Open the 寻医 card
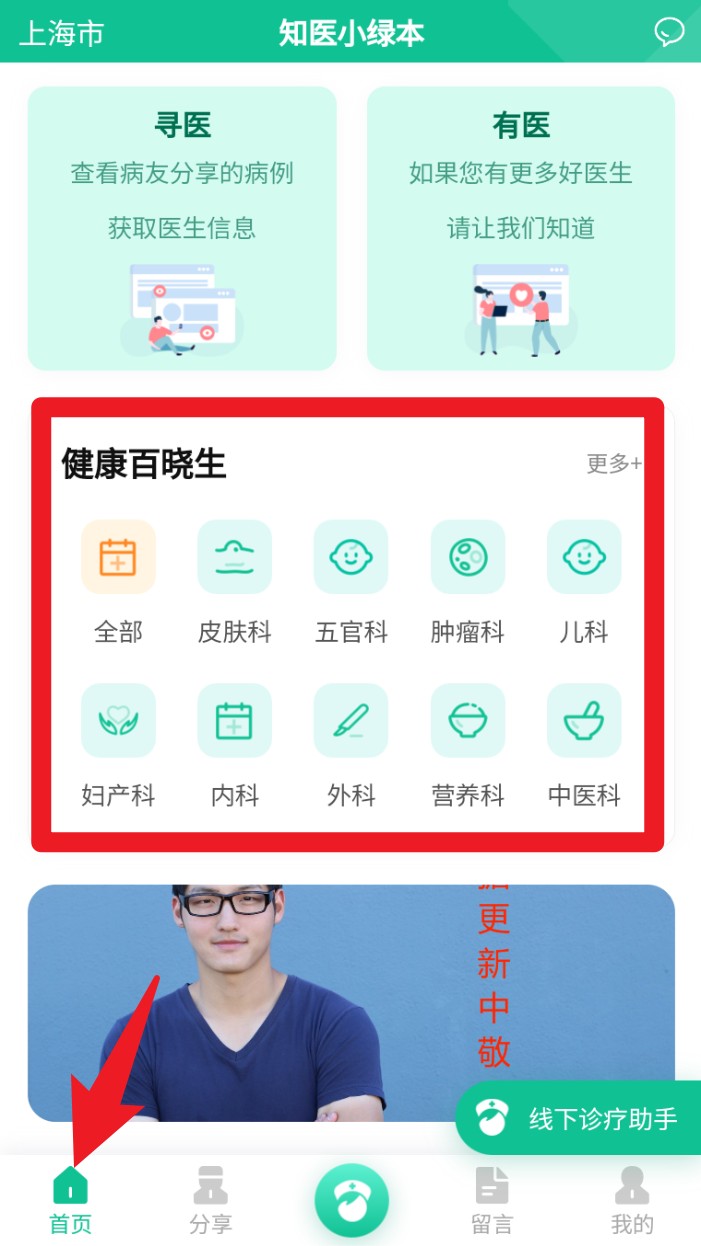This screenshot has height=1246, width=701. (182, 228)
